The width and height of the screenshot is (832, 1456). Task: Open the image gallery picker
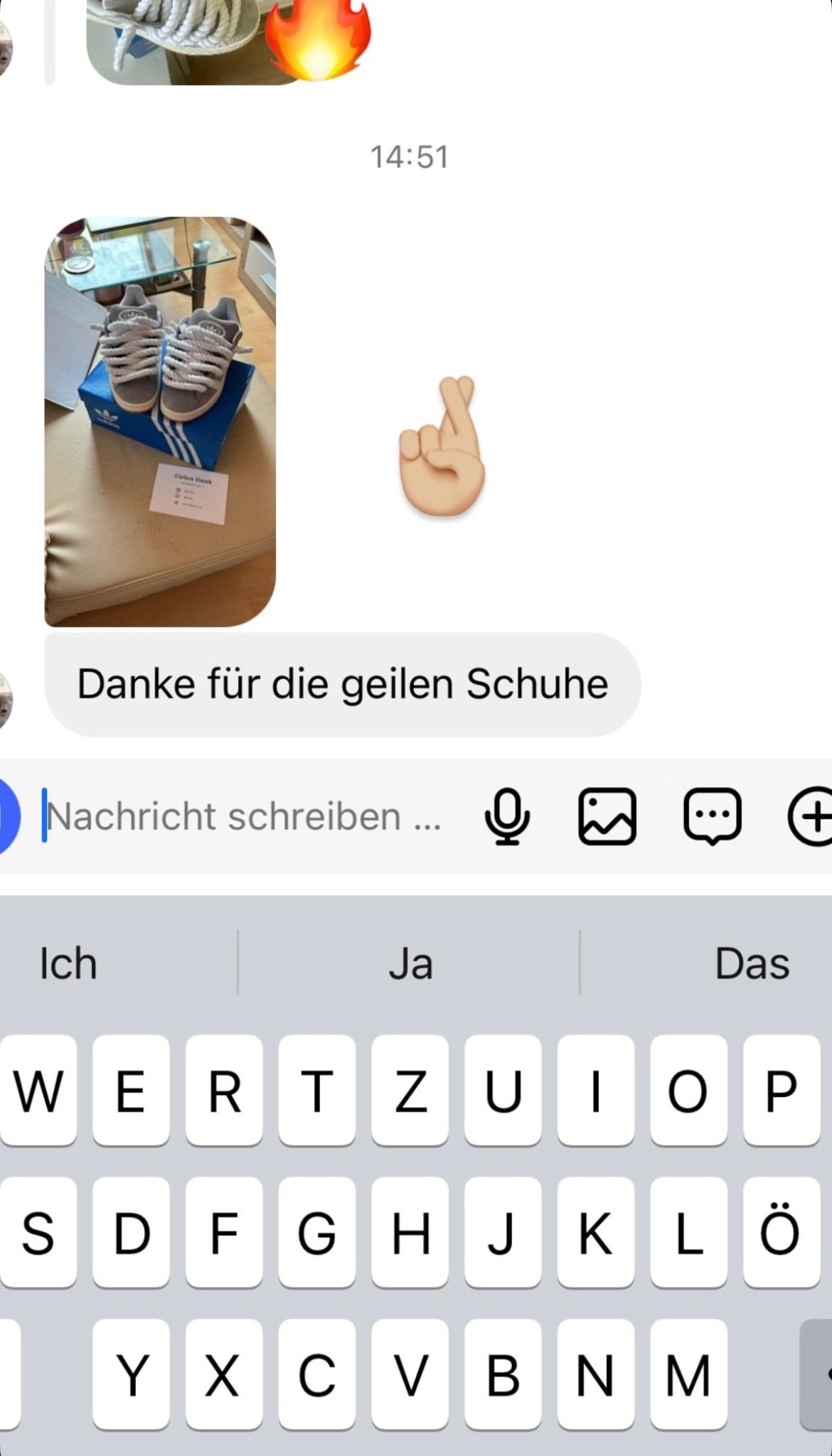(607, 816)
